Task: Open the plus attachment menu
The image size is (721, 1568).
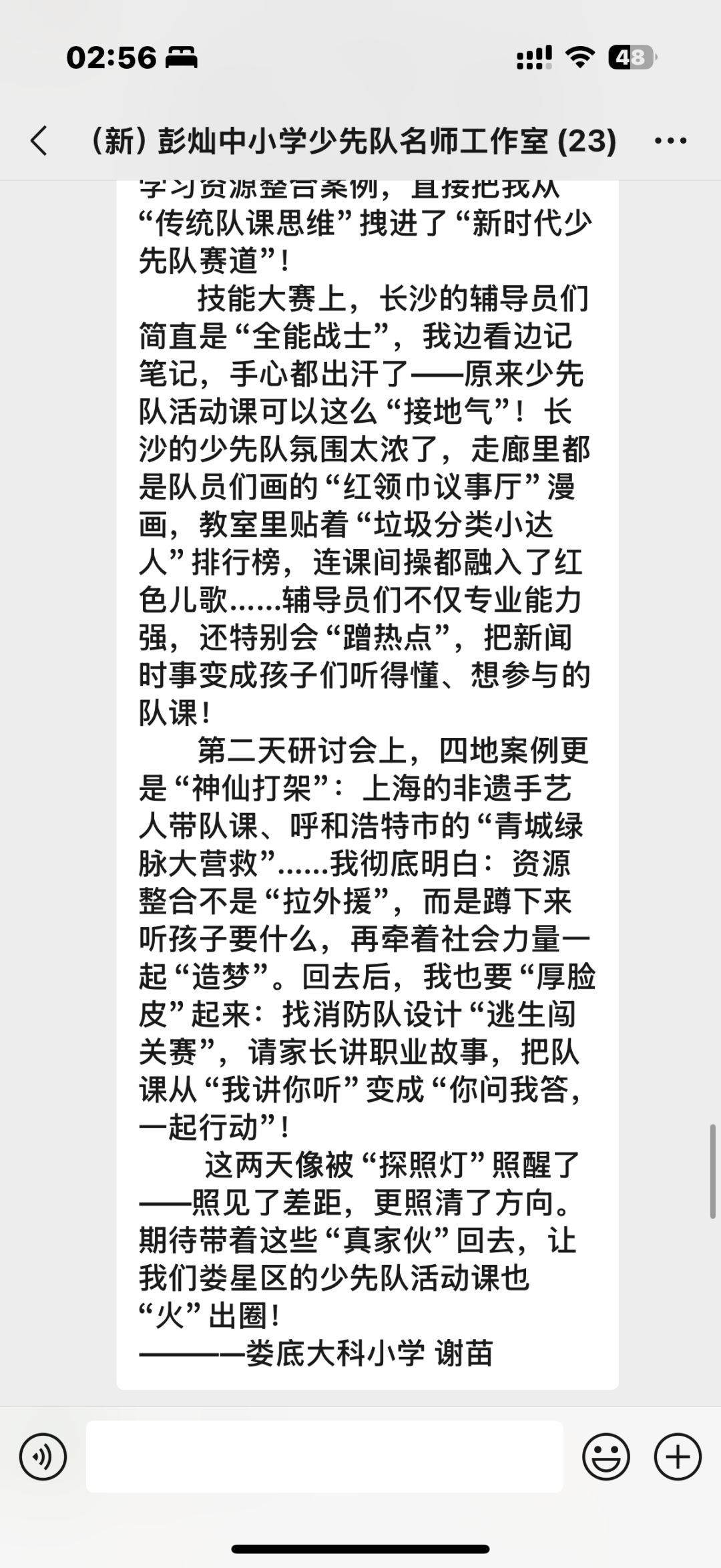Action: tap(677, 1456)
